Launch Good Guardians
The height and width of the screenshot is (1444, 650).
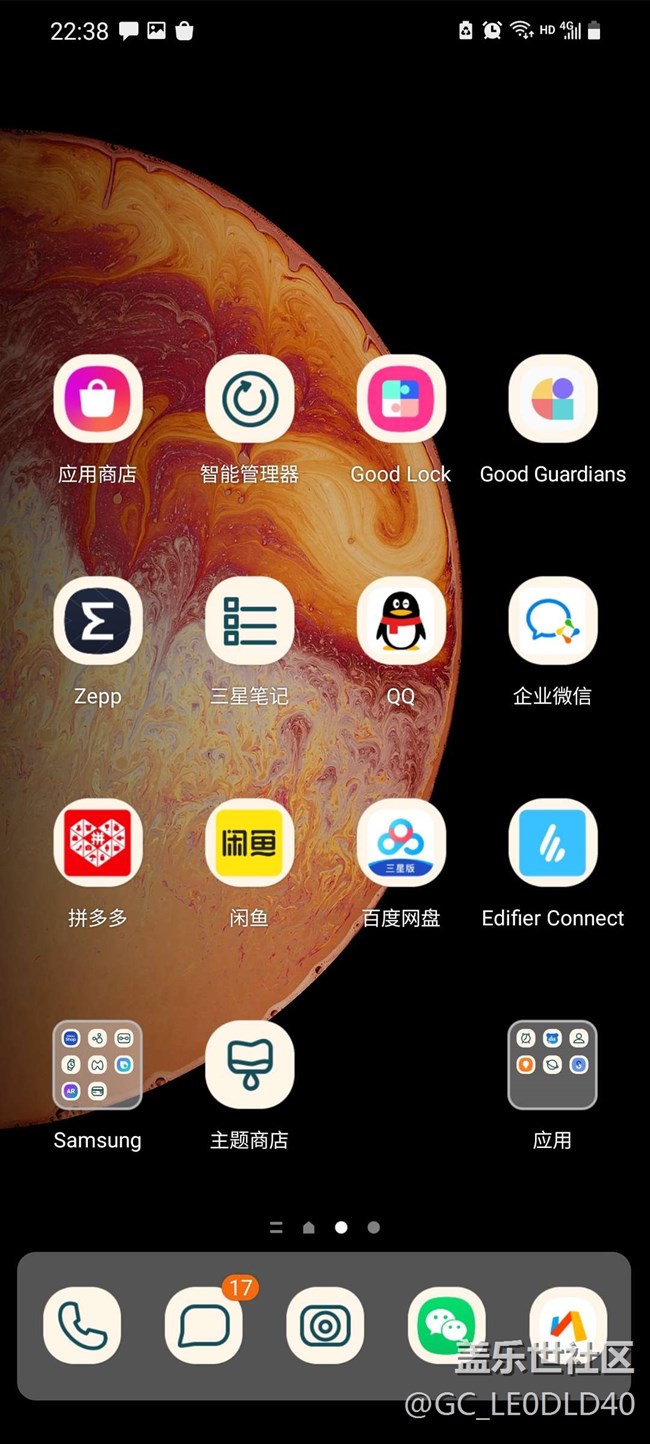click(553, 399)
